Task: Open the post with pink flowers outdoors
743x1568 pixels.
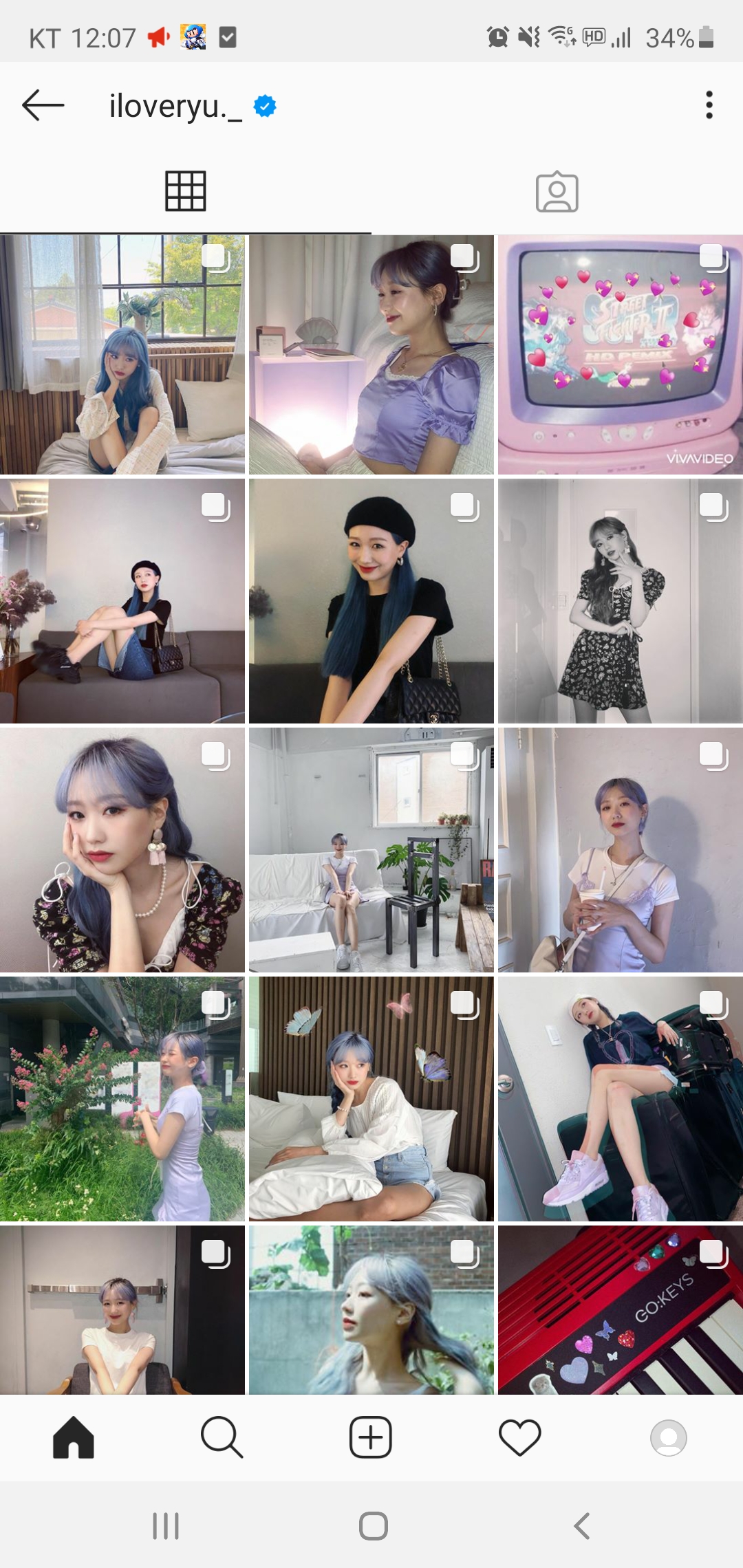Action: pyautogui.click(x=122, y=1099)
